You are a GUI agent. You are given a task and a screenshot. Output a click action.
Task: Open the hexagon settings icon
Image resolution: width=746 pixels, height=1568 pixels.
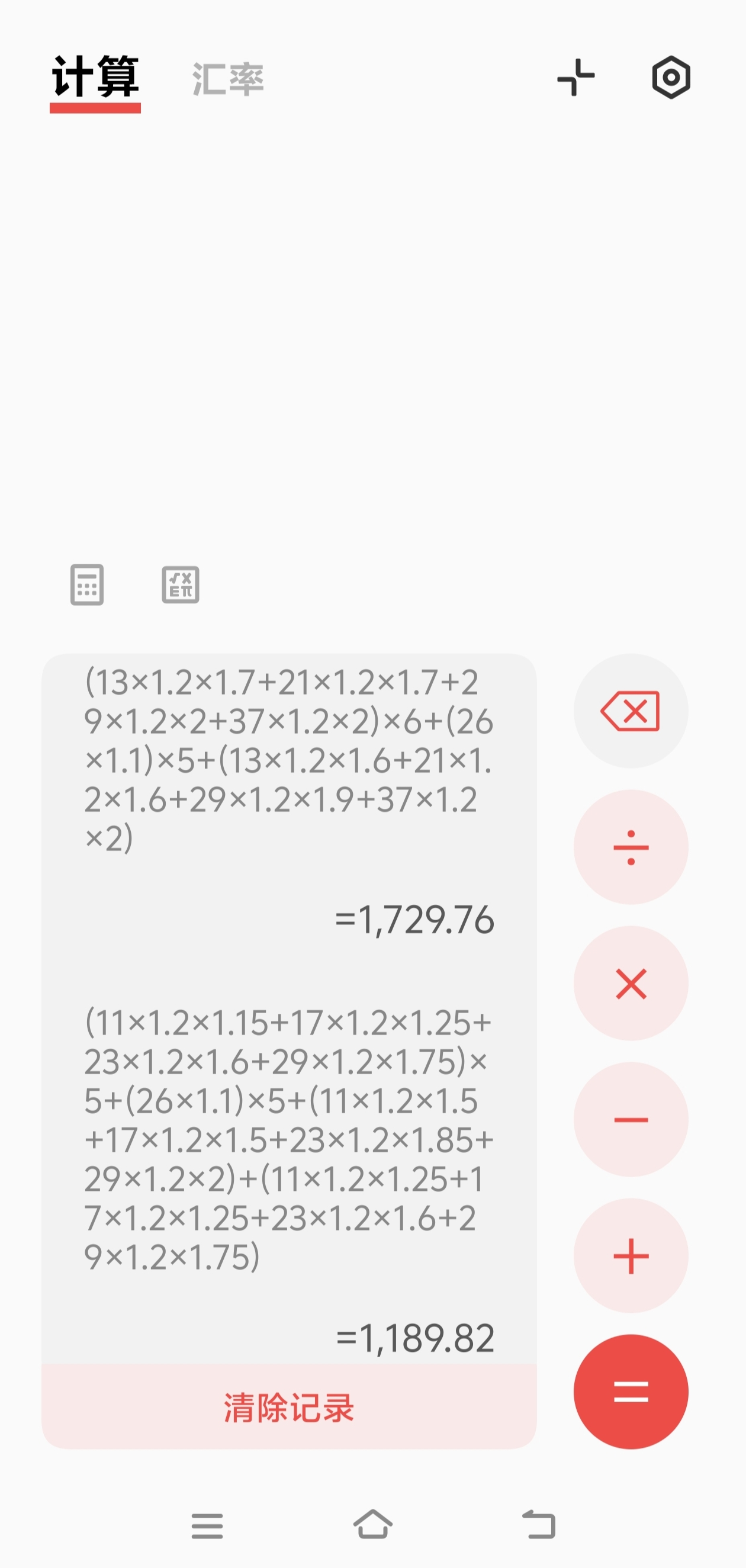tap(671, 78)
